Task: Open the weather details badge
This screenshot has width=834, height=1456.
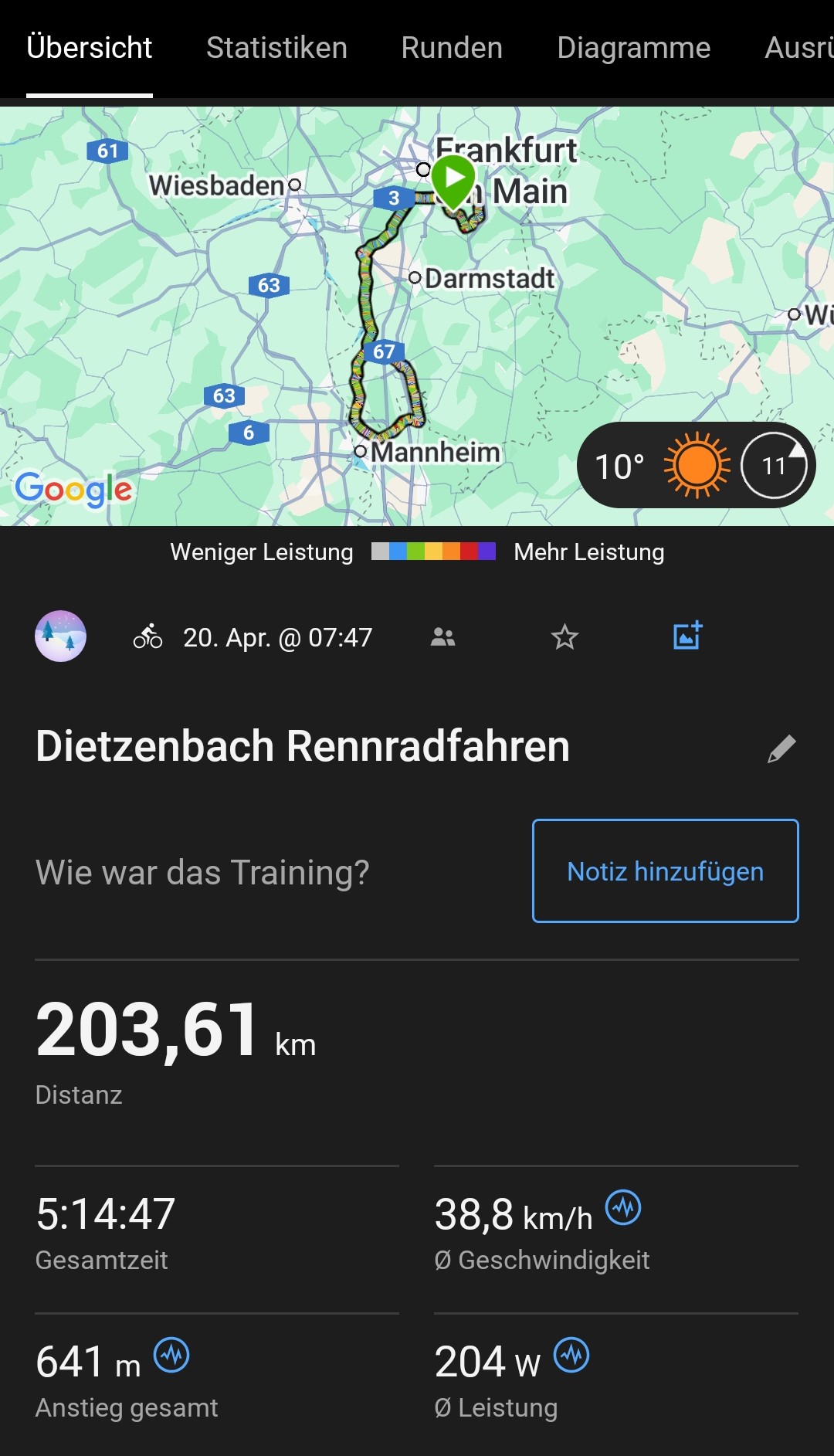Action: (695, 465)
